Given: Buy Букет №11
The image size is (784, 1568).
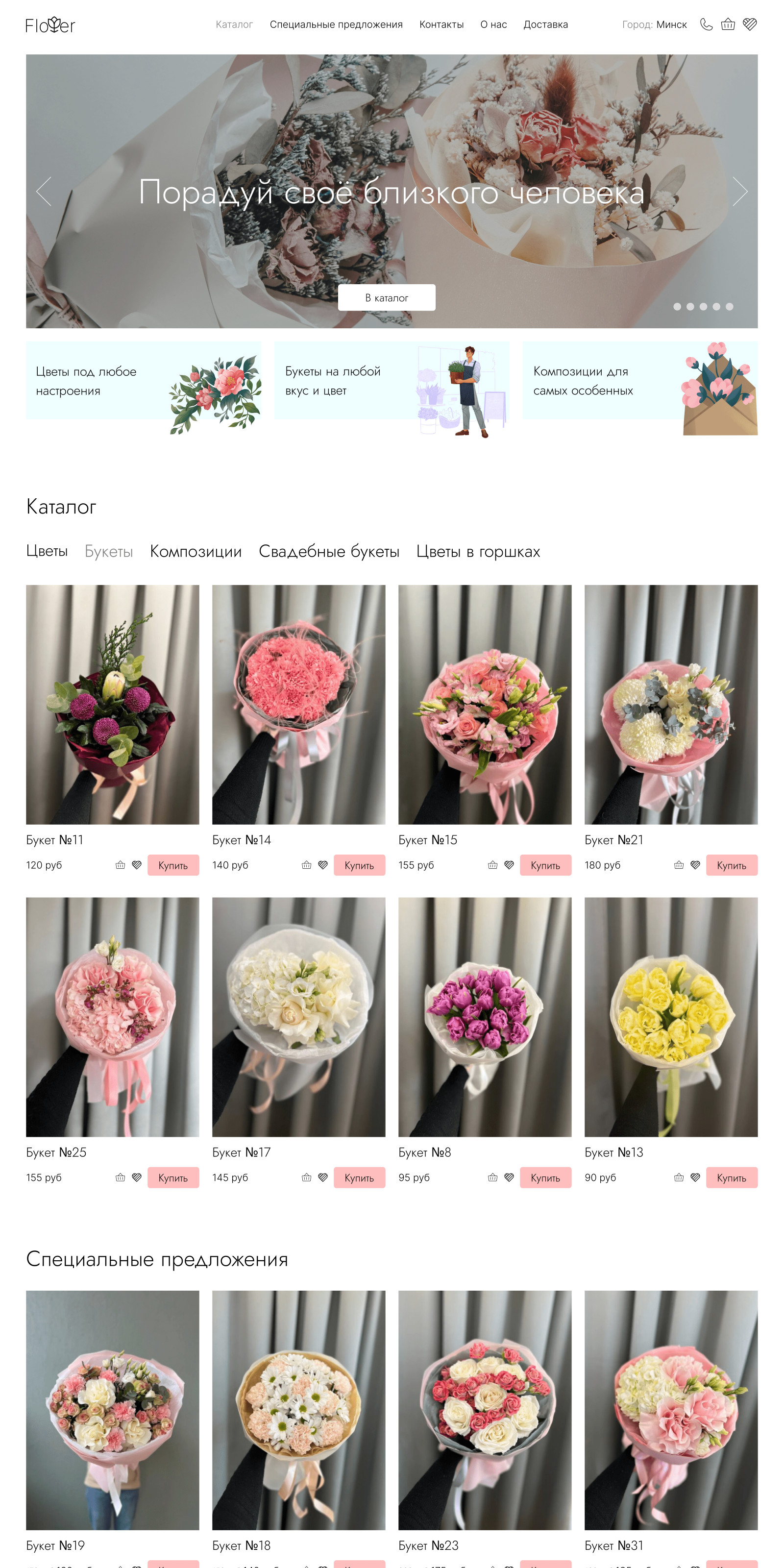Looking at the screenshot, I should pos(173,865).
